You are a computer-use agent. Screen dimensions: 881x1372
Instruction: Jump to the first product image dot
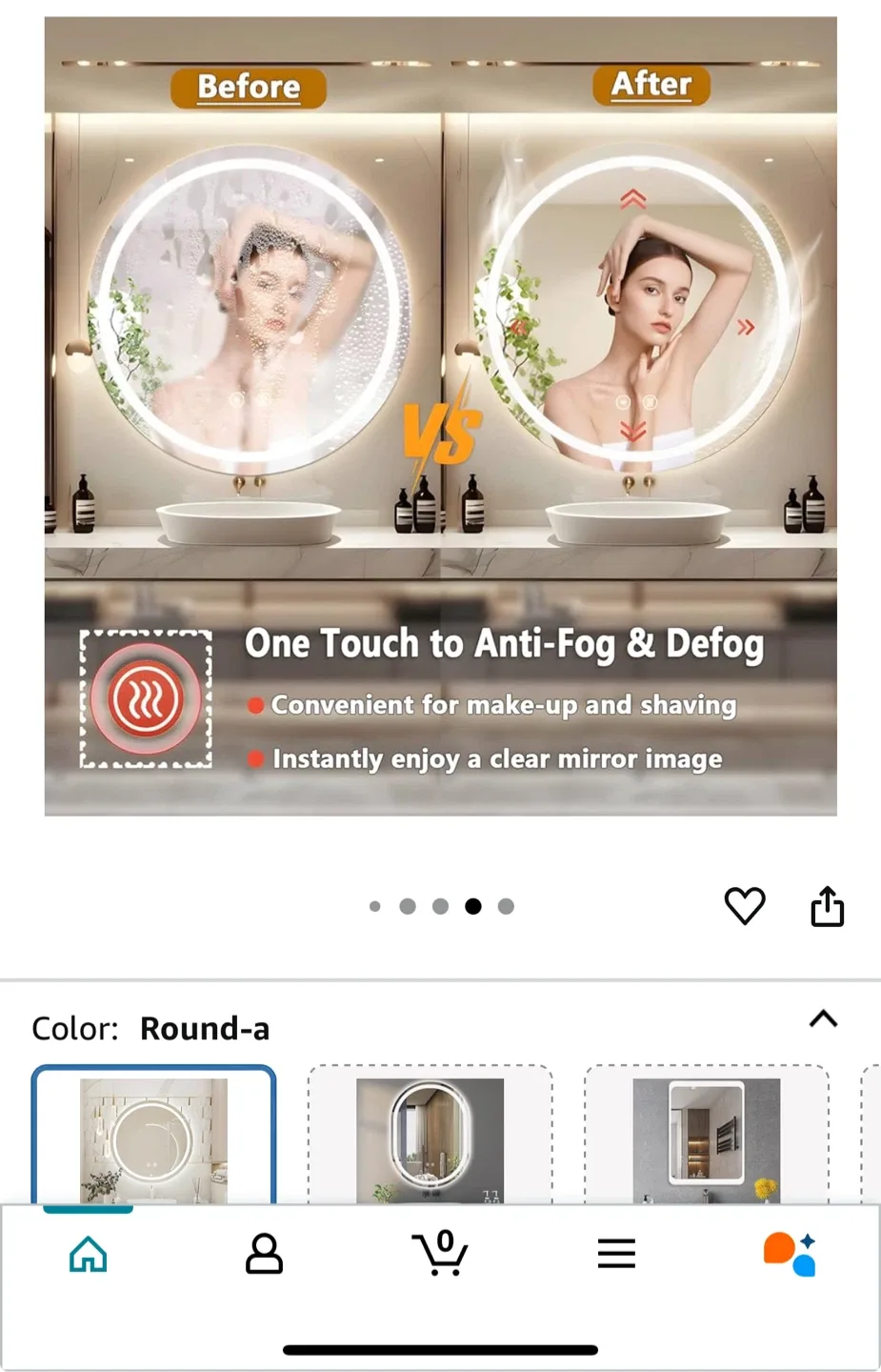pyautogui.click(x=375, y=906)
